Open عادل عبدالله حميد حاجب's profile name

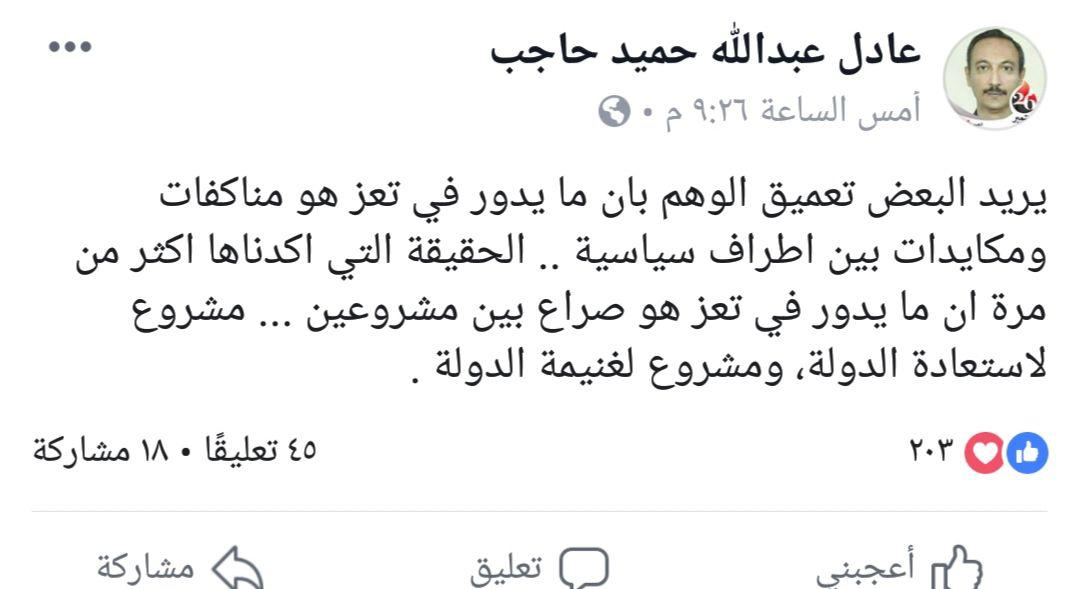click(706, 52)
